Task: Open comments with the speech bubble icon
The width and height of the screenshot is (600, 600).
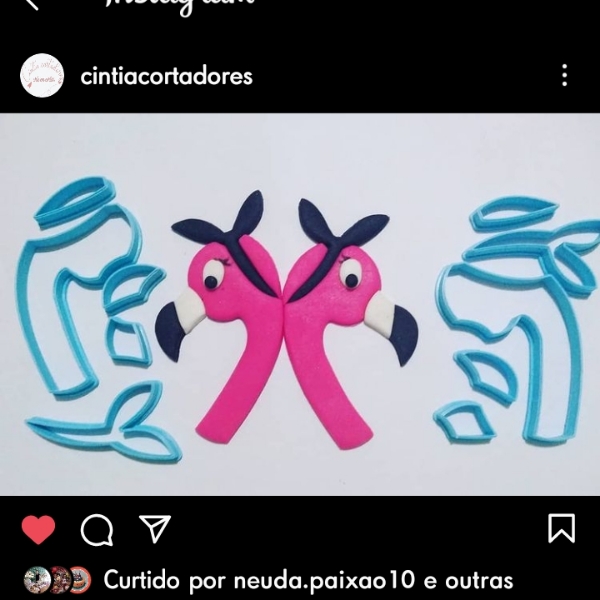Action: pyautogui.click(x=96, y=530)
